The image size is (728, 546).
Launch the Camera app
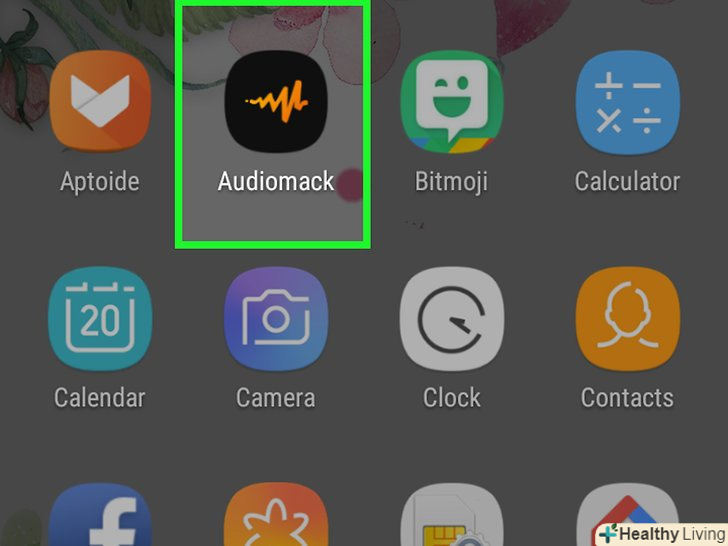coord(275,319)
